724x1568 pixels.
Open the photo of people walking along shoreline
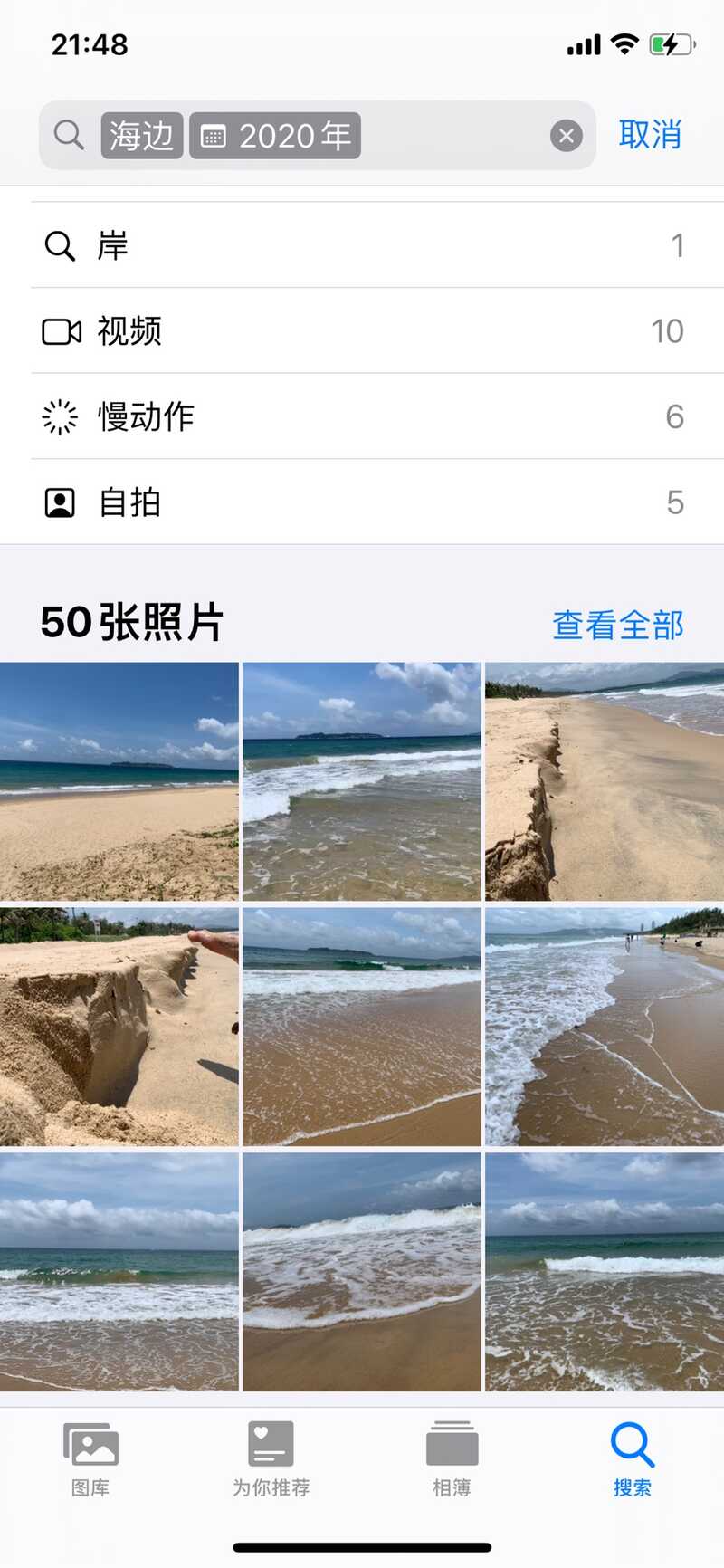coord(605,1027)
